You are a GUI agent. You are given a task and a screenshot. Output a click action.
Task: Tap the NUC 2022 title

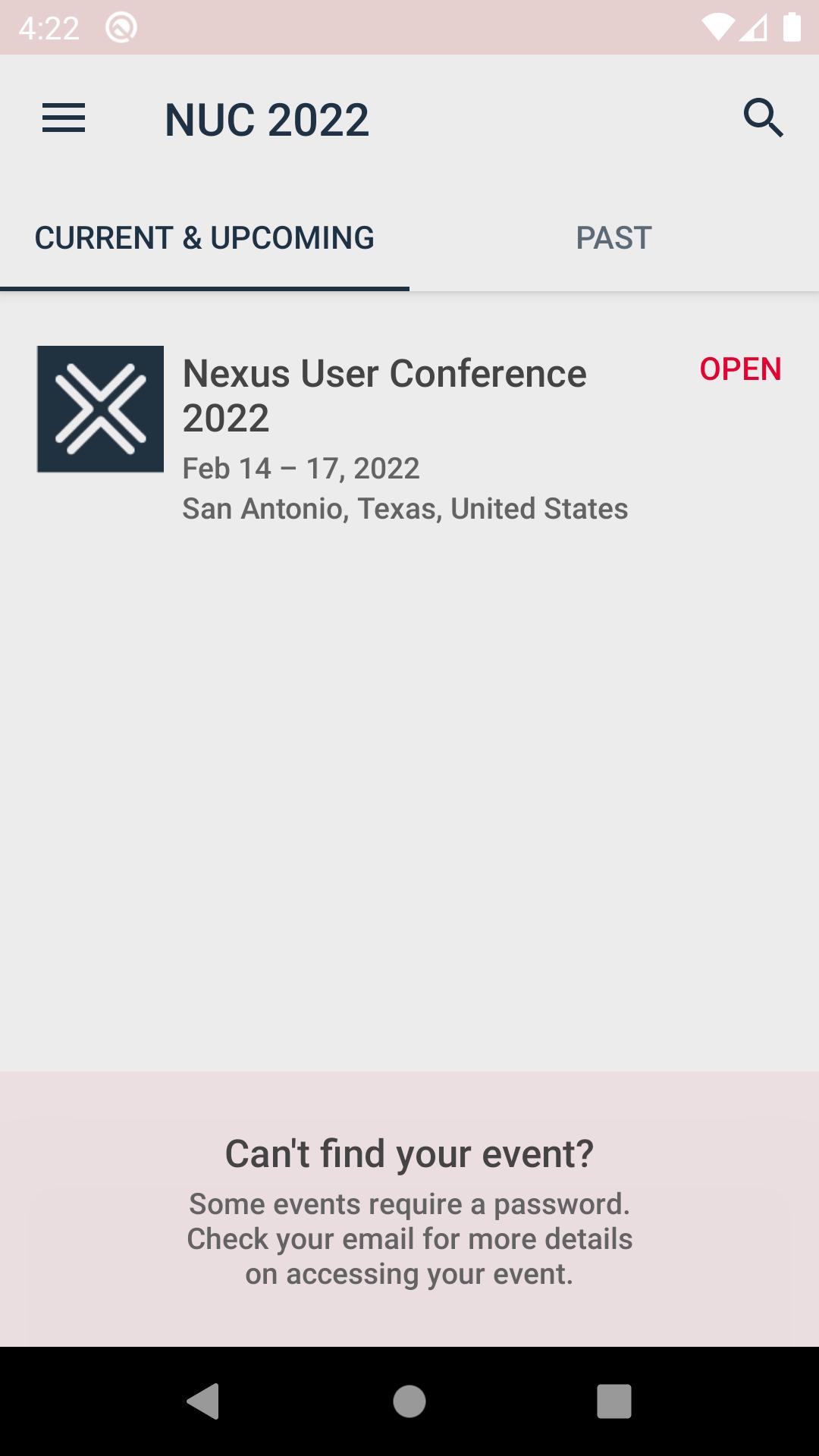(267, 118)
